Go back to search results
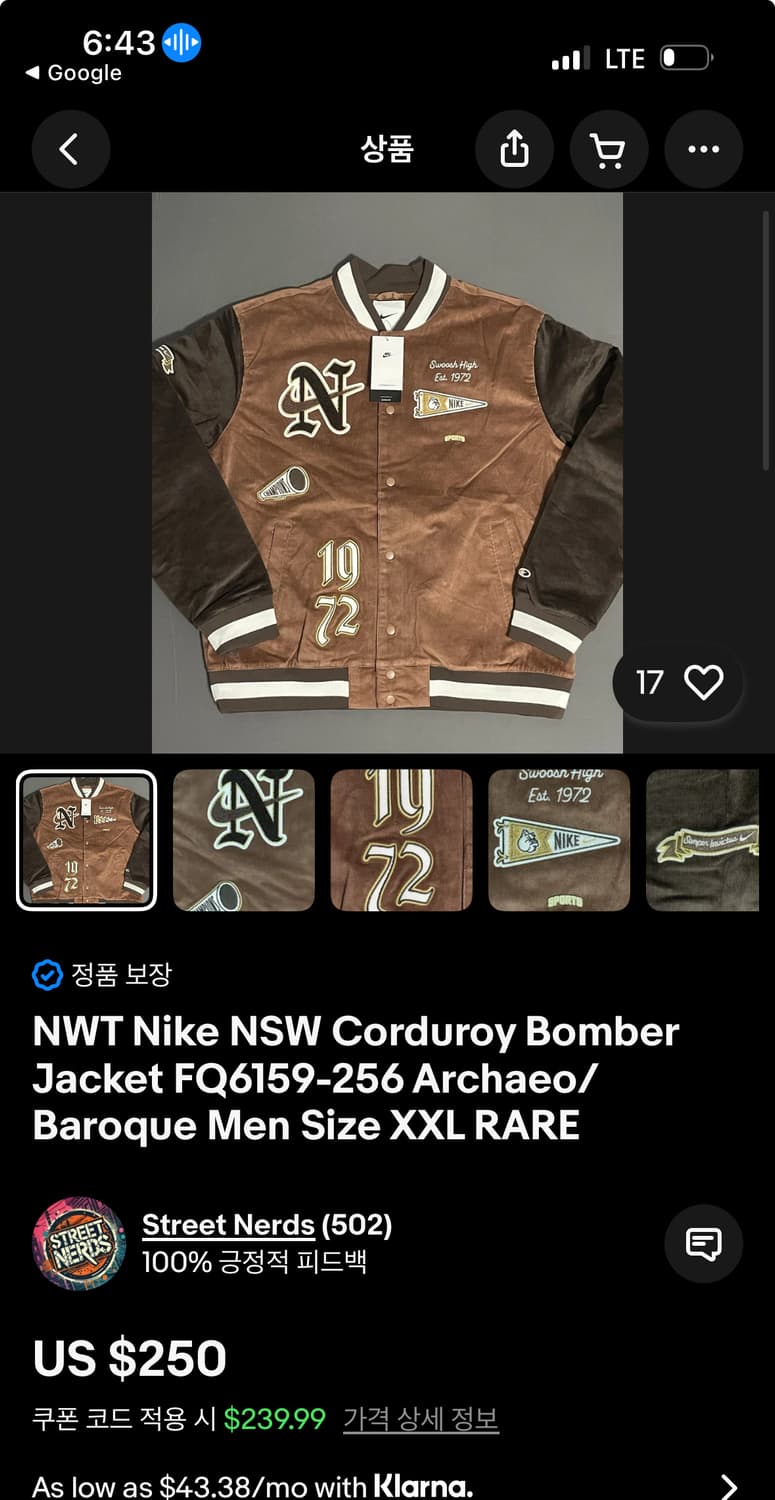The height and width of the screenshot is (1500, 775). point(70,149)
